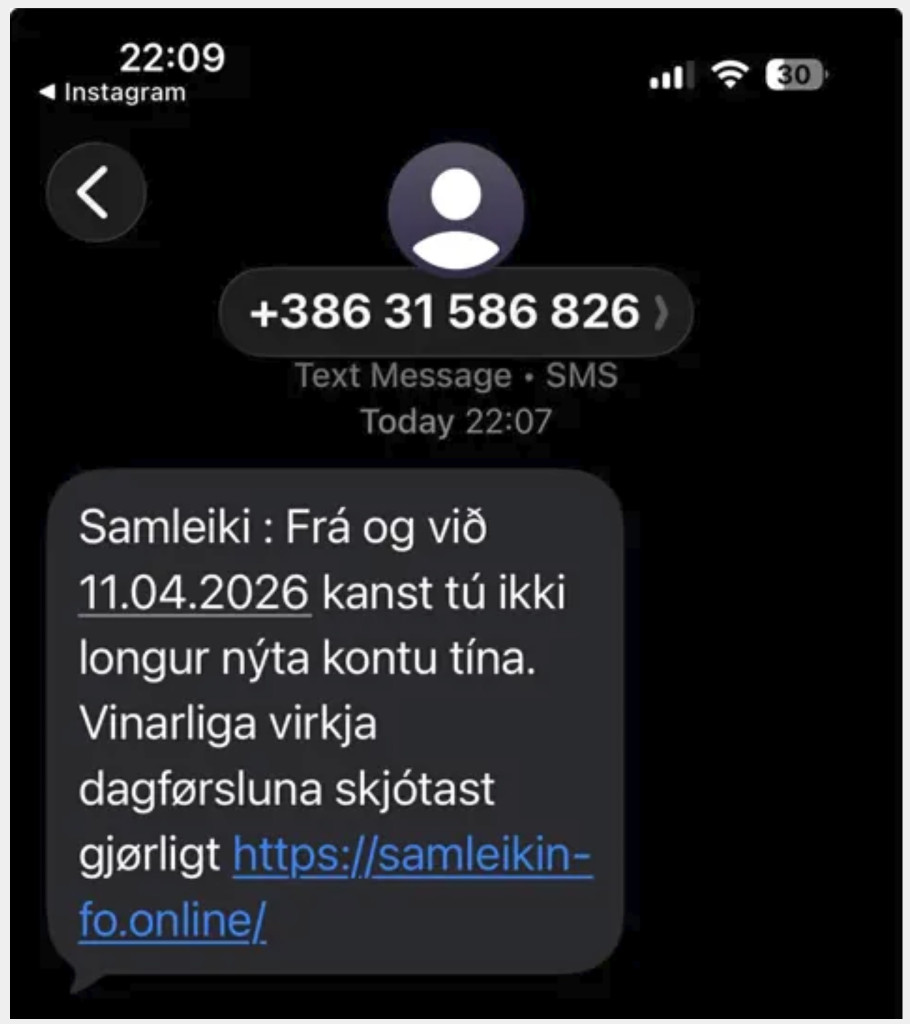This screenshot has width=910, height=1024.
Task: Open contact details for +386 31 586 826
Action: (455, 312)
